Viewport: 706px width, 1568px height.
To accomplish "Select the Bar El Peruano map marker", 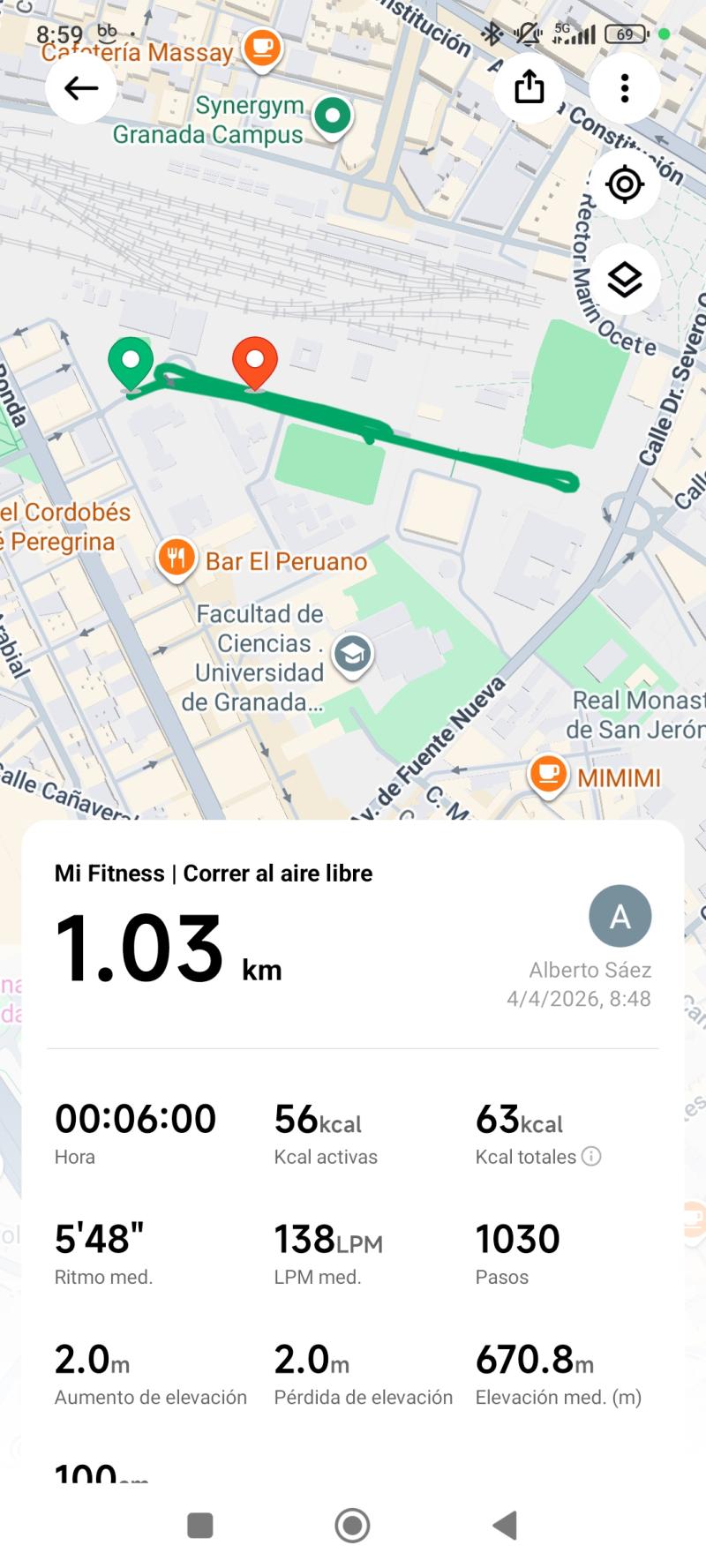I will pos(176,559).
